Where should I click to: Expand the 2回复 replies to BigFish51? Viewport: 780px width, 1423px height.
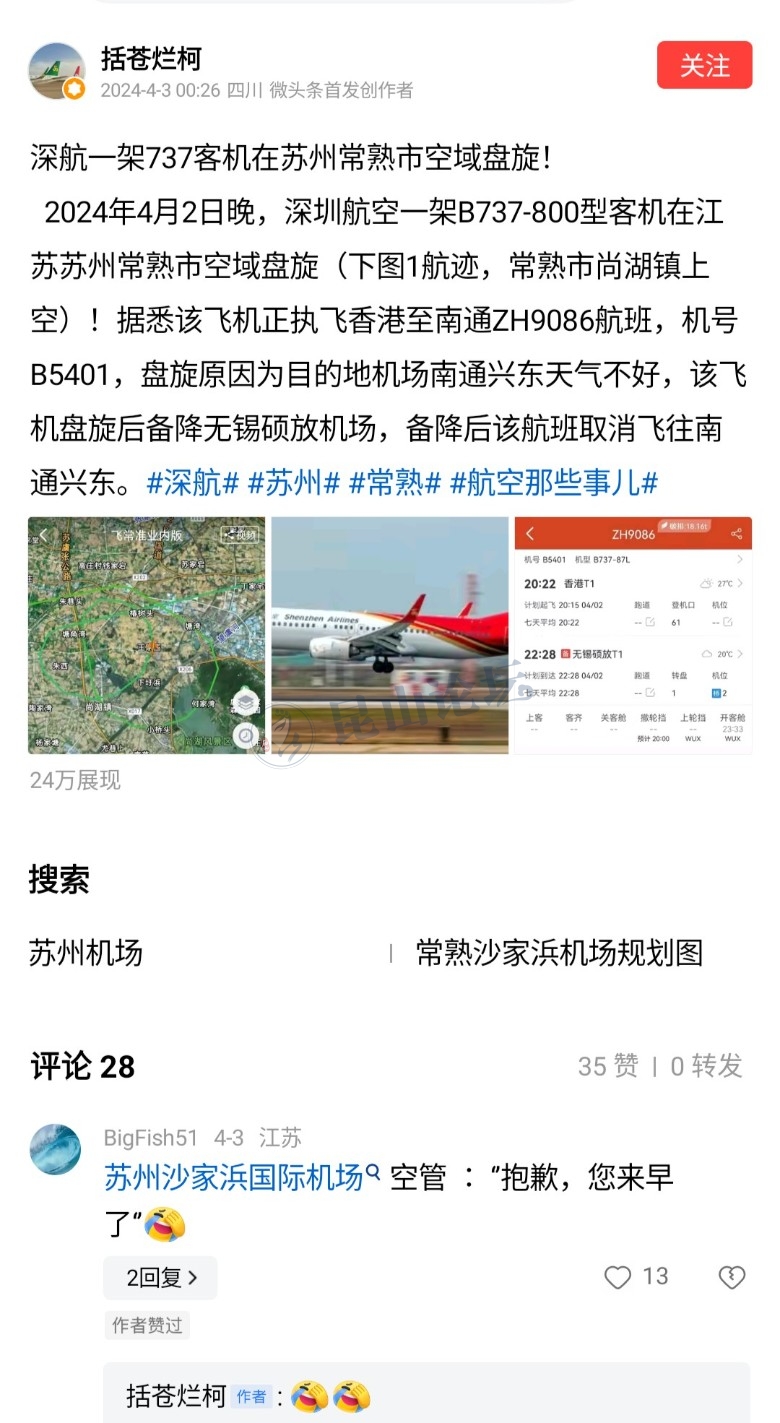tap(160, 1277)
